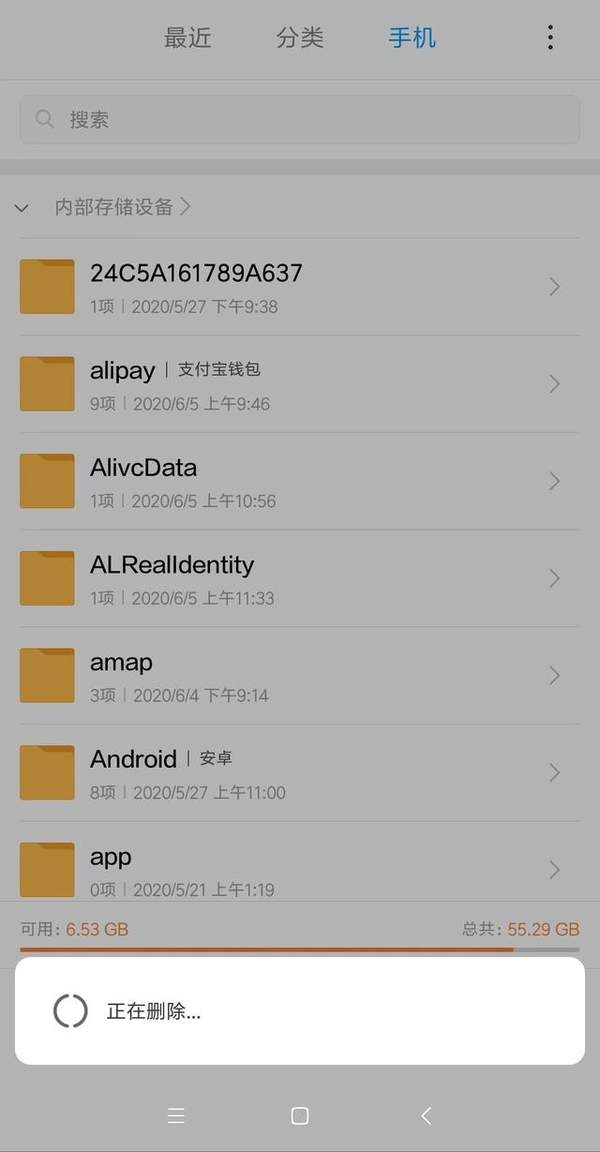
Task: Go back with system back button
Action: 426,1115
